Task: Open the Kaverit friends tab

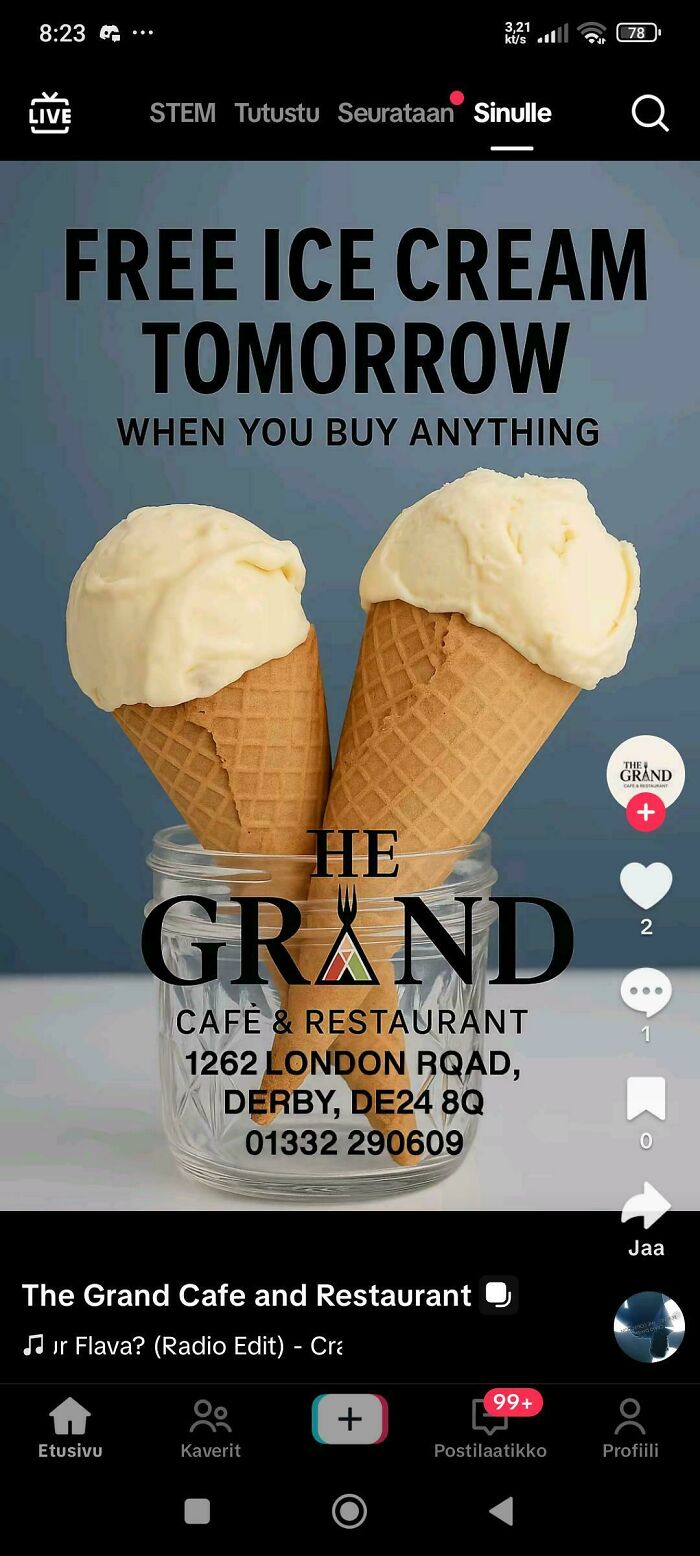Action: point(210,1427)
